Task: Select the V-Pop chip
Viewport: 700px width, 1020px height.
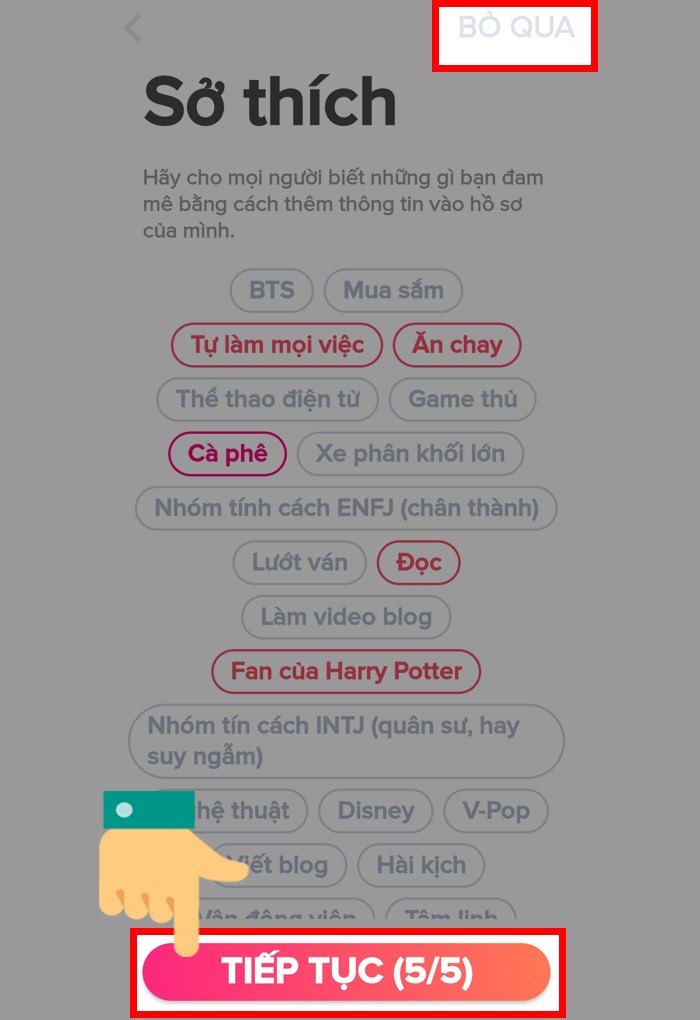Action: pos(496,810)
